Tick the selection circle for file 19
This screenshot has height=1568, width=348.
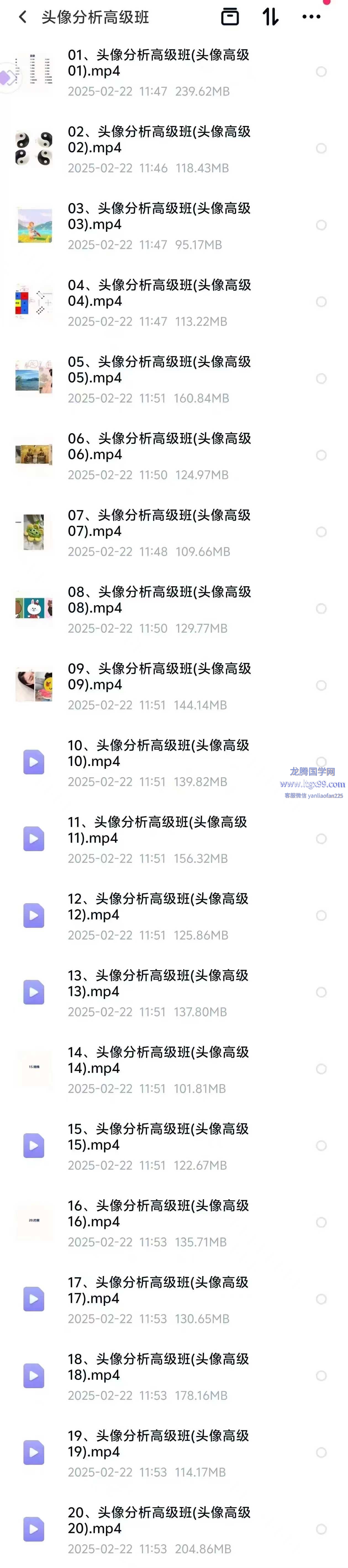coord(321,1452)
